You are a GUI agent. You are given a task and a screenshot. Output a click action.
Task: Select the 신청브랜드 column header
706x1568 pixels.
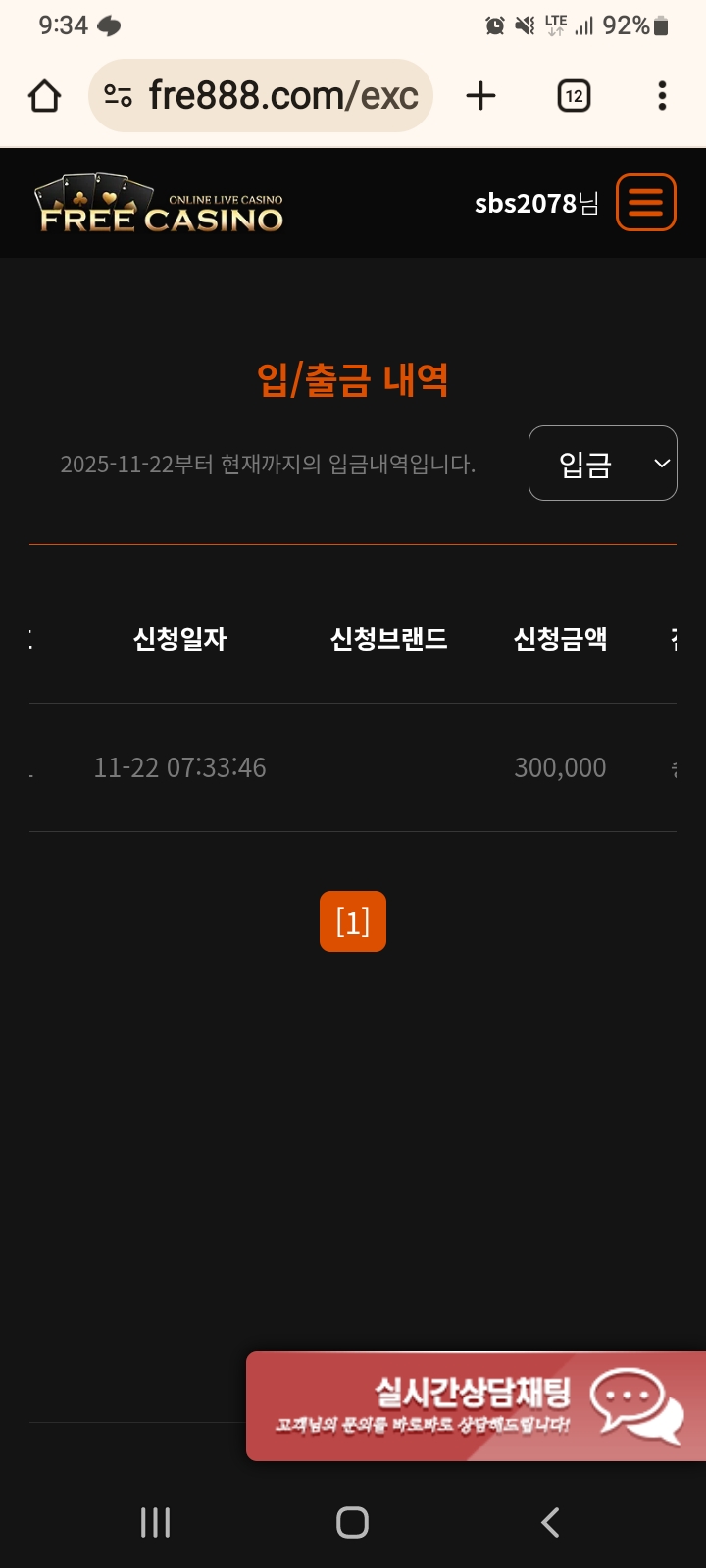[x=389, y=638]
